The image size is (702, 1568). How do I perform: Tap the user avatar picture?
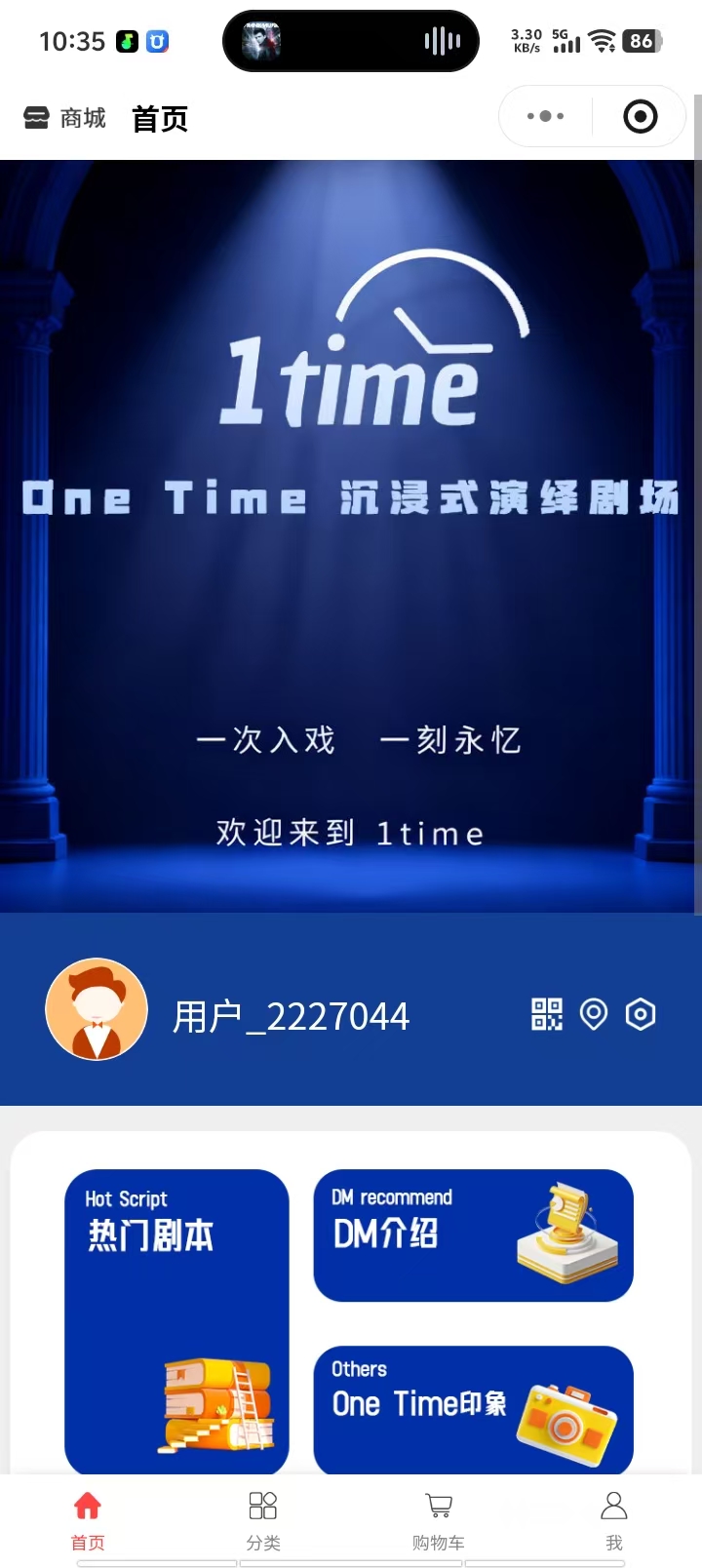coord(97,1009)
